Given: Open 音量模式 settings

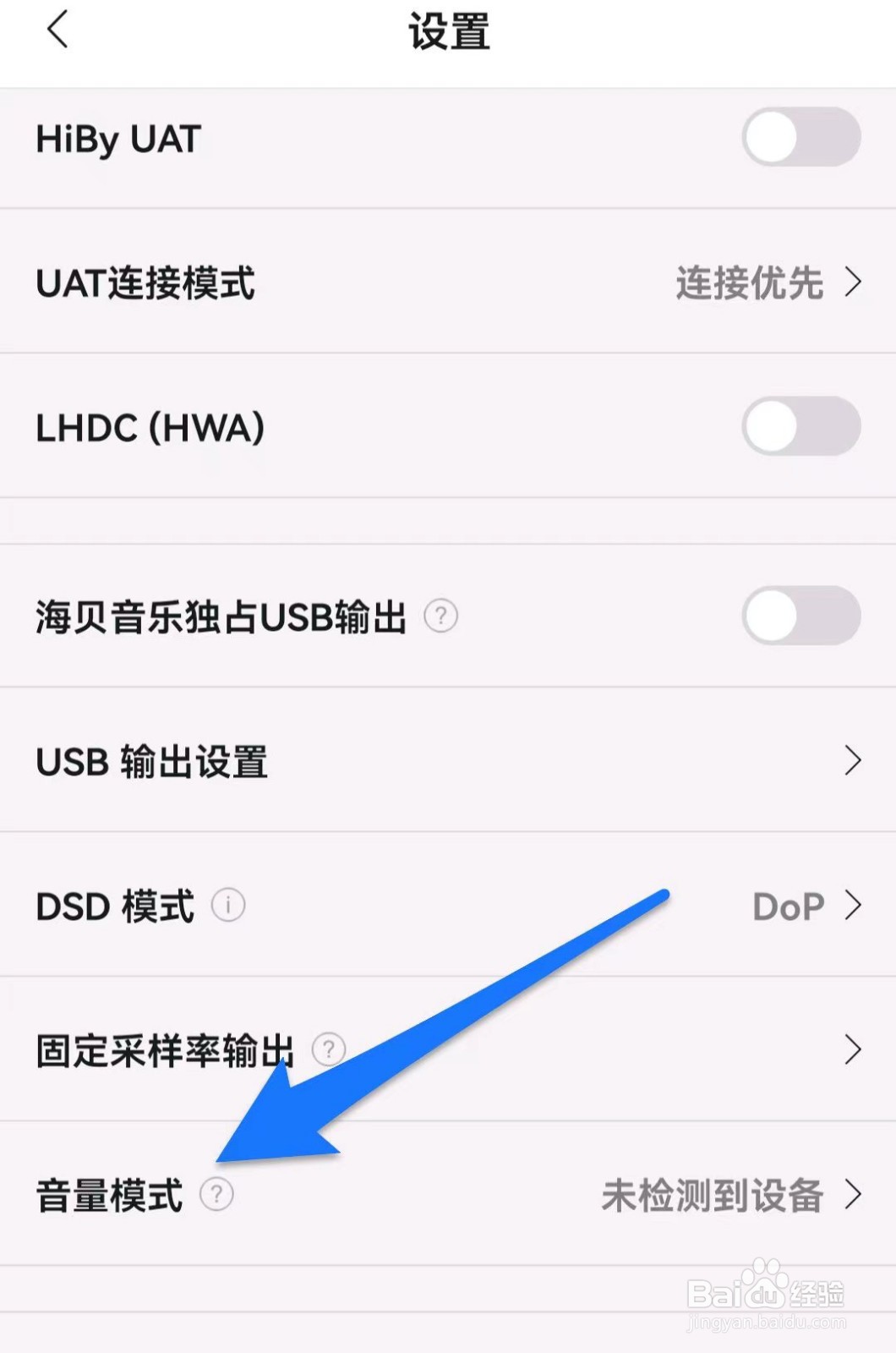Looking at the screenshot, I should [x=448, y=1195].
